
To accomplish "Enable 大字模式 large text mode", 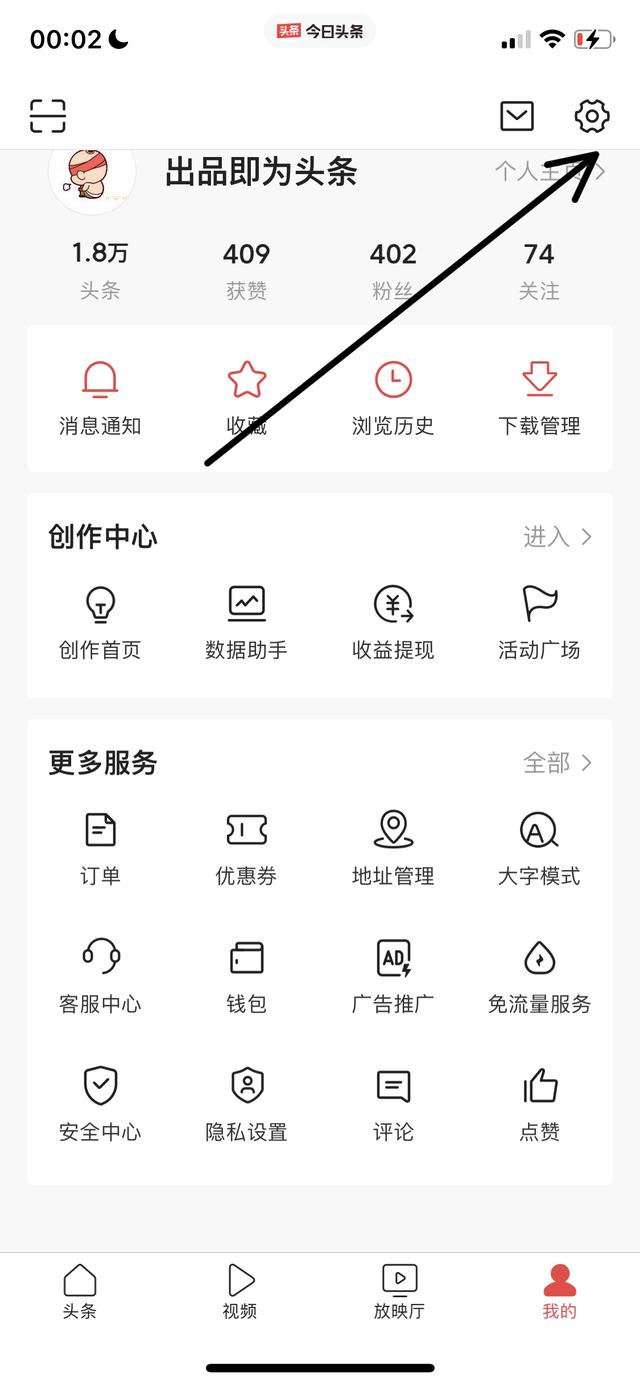I will coord(539,849).
